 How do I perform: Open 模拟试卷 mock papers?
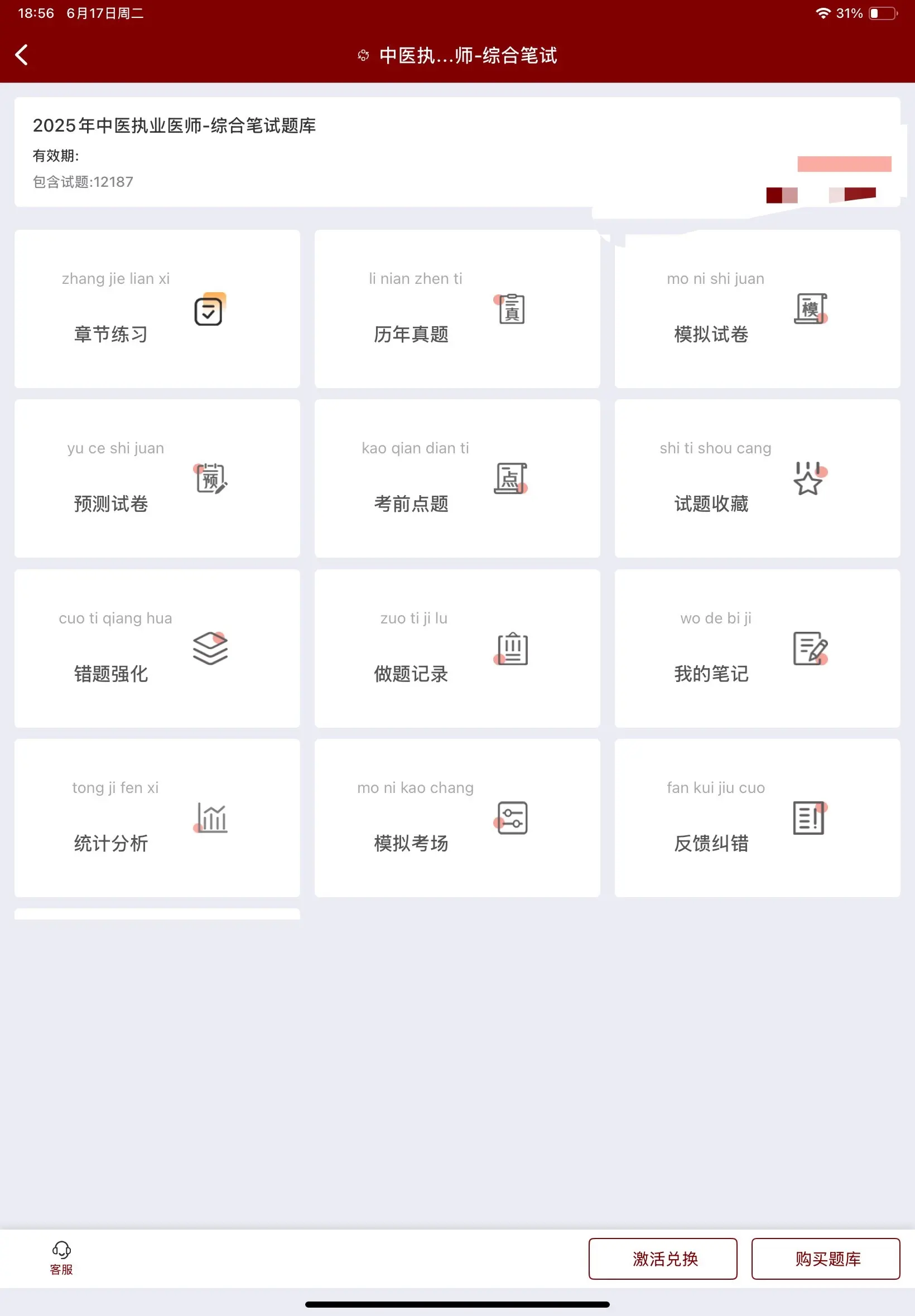[757, 309]
